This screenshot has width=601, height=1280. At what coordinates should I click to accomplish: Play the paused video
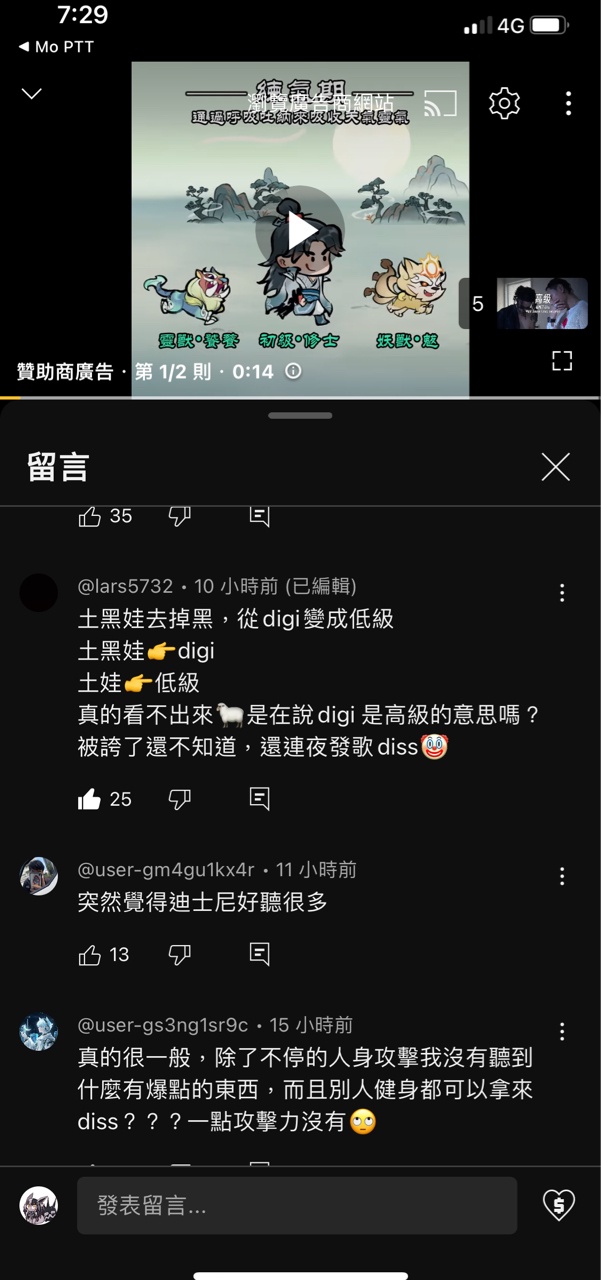(x=300, y=232)
